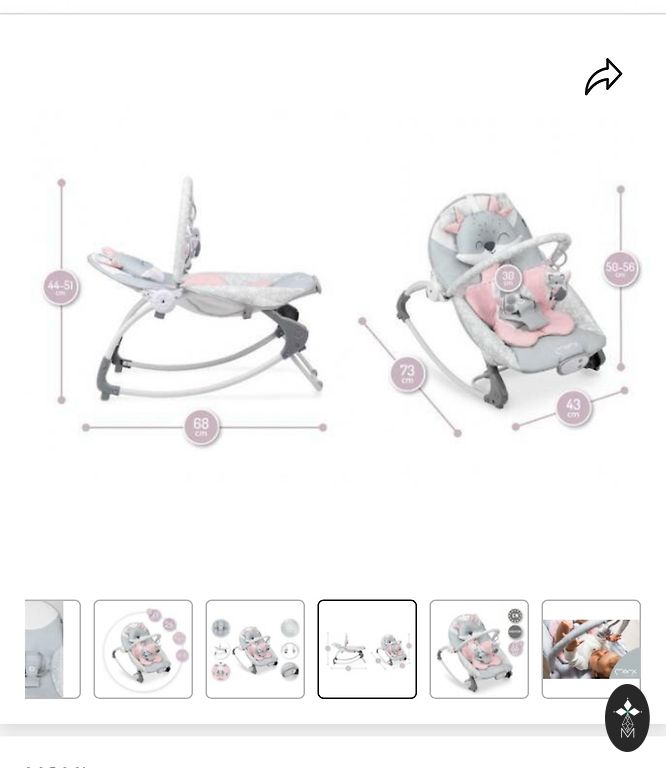The width and height of the screenshot is (666, 768).
Task: Open the thumbnail with icons on the right side
Action: tap(479, 649)
